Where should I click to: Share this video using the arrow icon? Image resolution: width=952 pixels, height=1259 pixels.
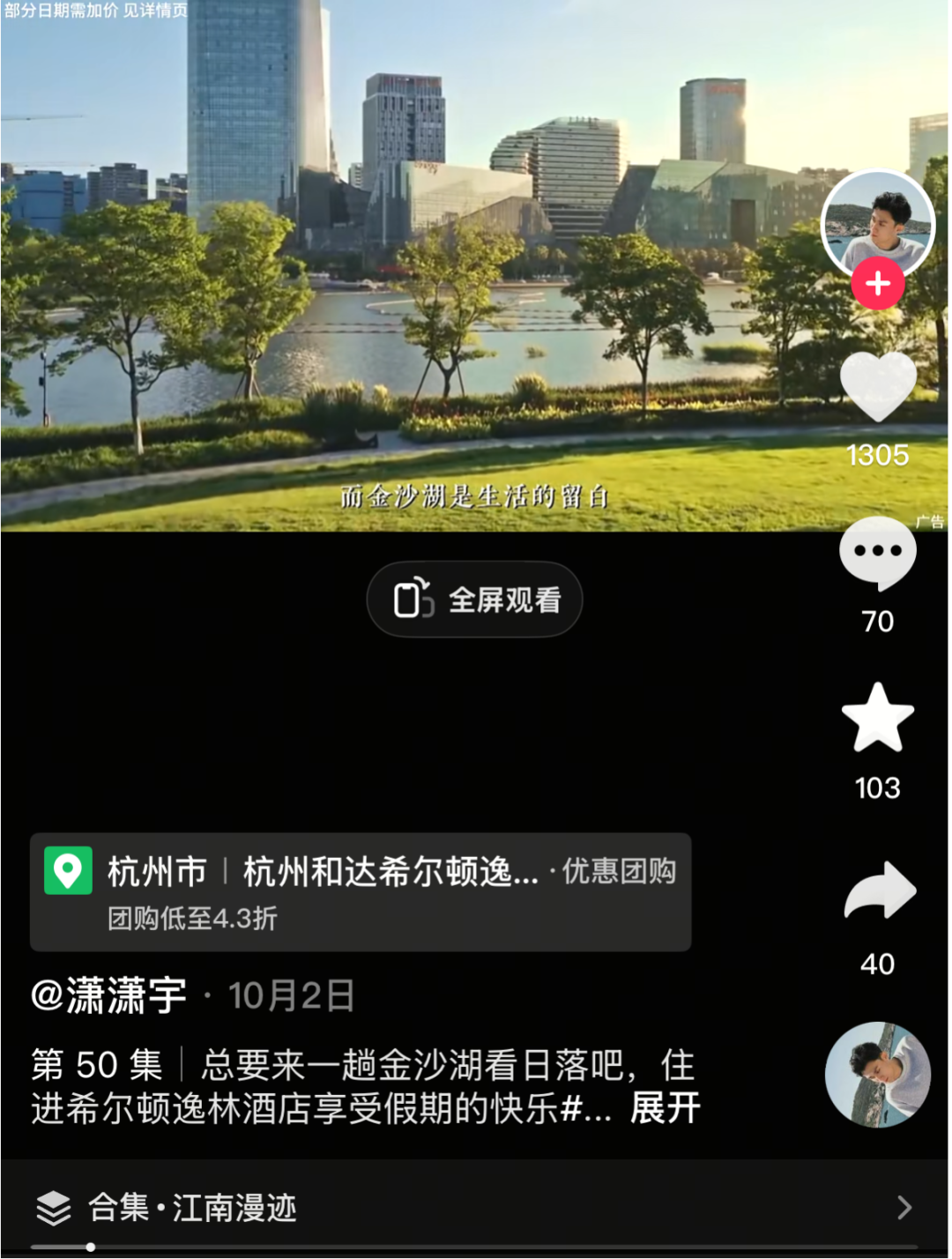point(879,890)
